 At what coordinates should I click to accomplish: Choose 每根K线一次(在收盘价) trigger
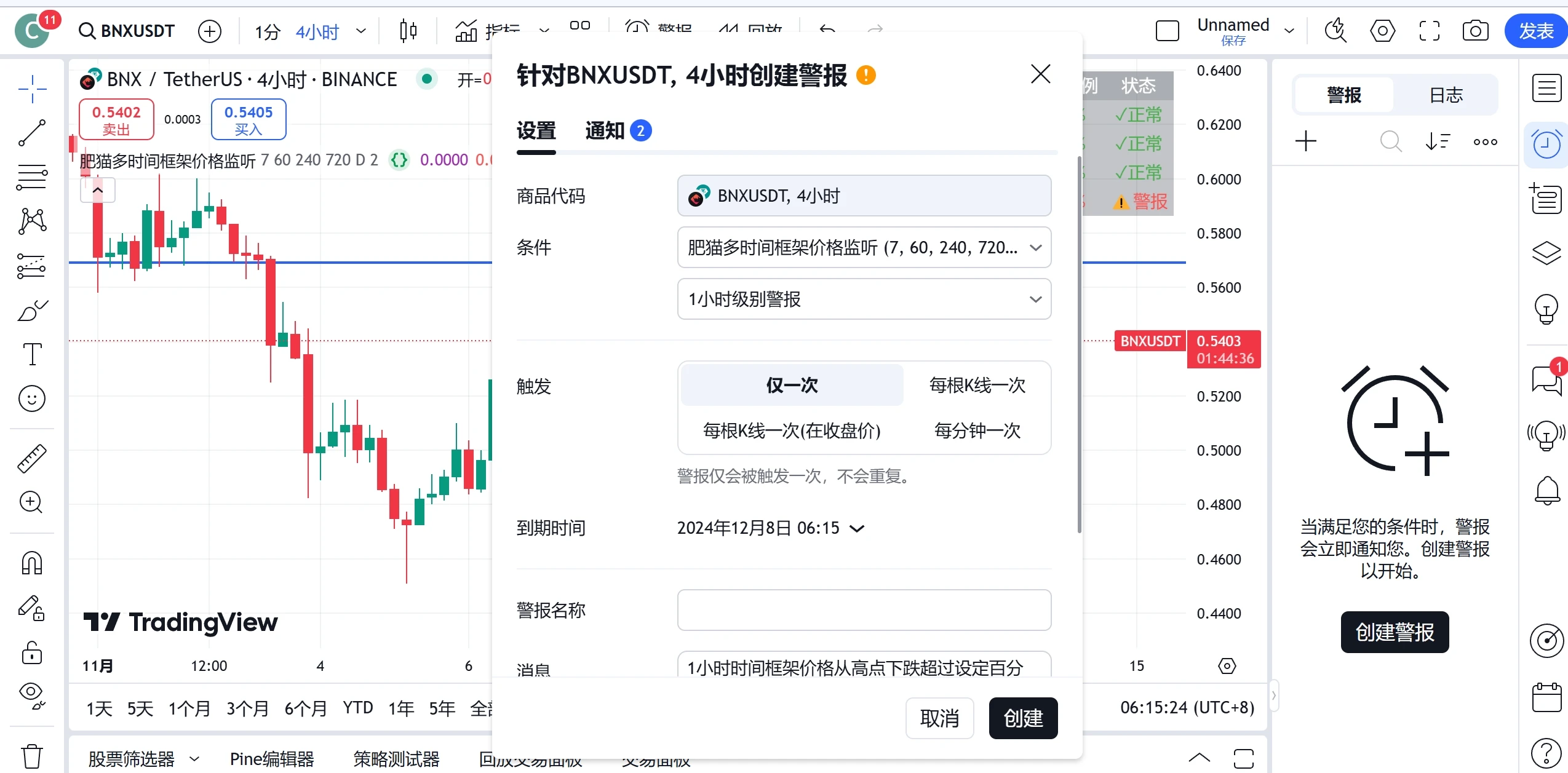coord(792,430)
